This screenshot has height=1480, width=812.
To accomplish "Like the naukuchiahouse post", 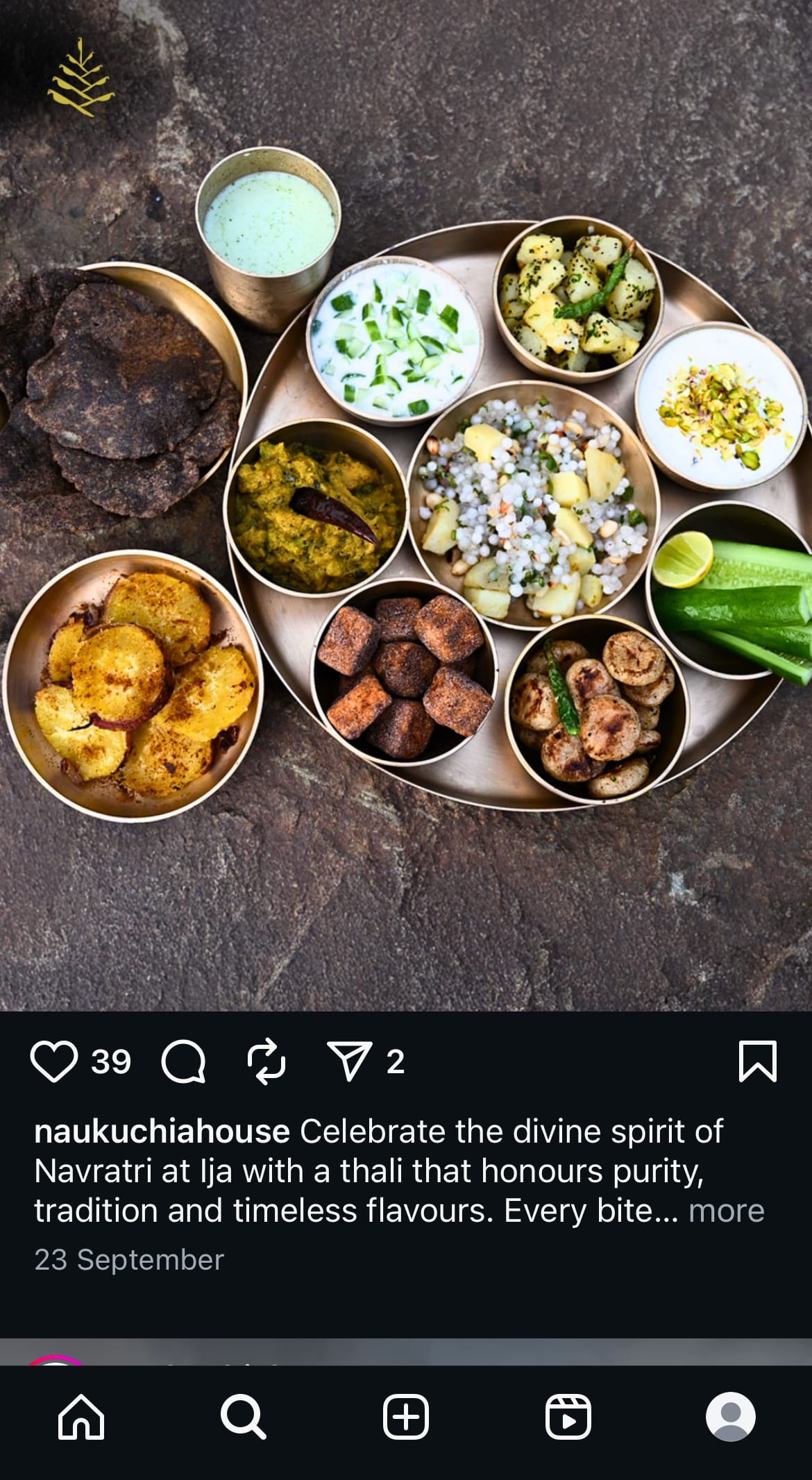I will 53,1061.
